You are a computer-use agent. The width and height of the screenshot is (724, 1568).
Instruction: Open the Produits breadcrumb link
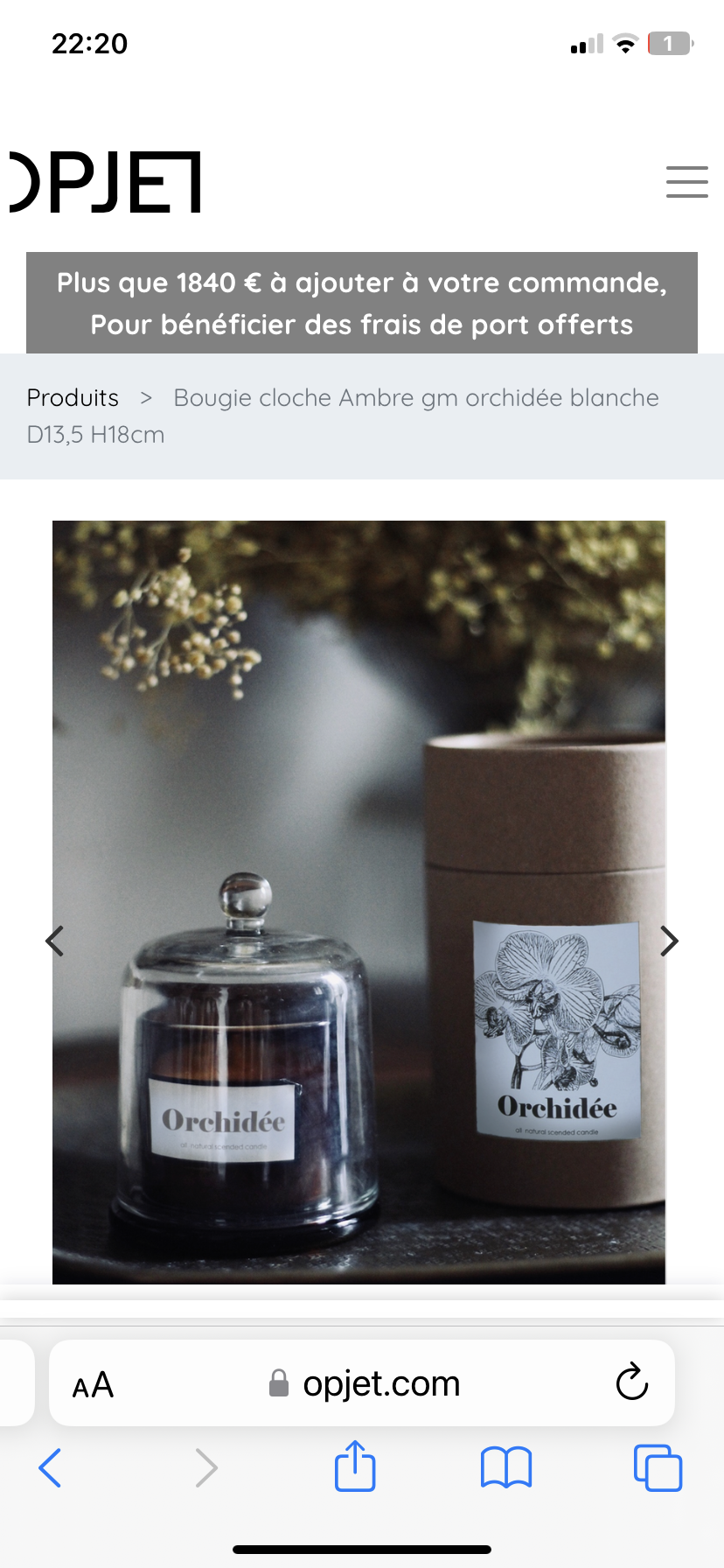[x=73, y=398]
